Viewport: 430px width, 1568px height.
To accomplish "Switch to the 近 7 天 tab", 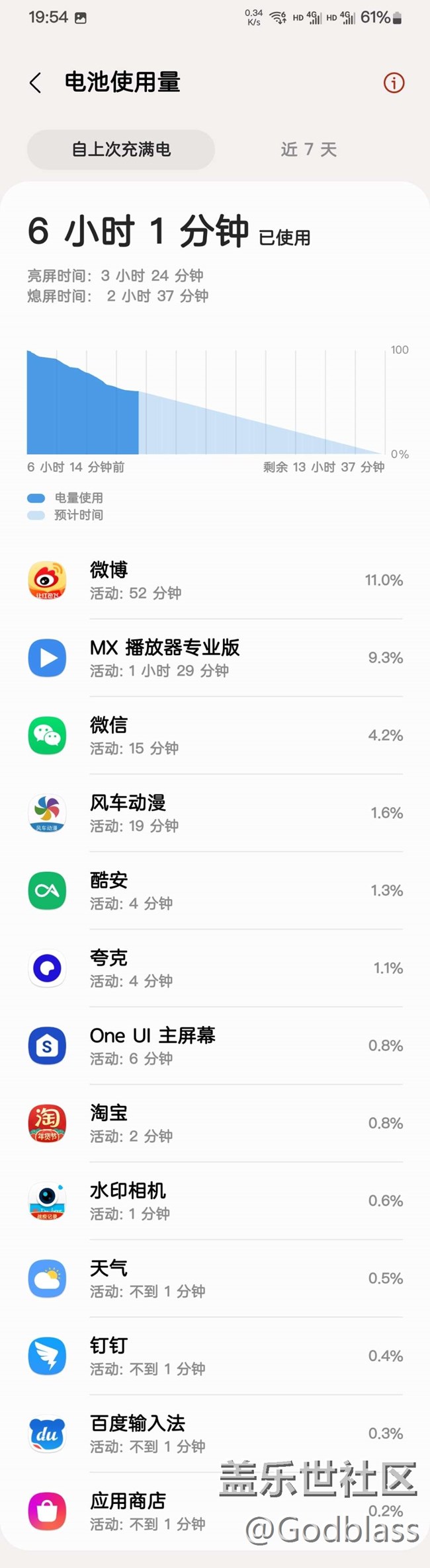I will click(x=308, y=149).
